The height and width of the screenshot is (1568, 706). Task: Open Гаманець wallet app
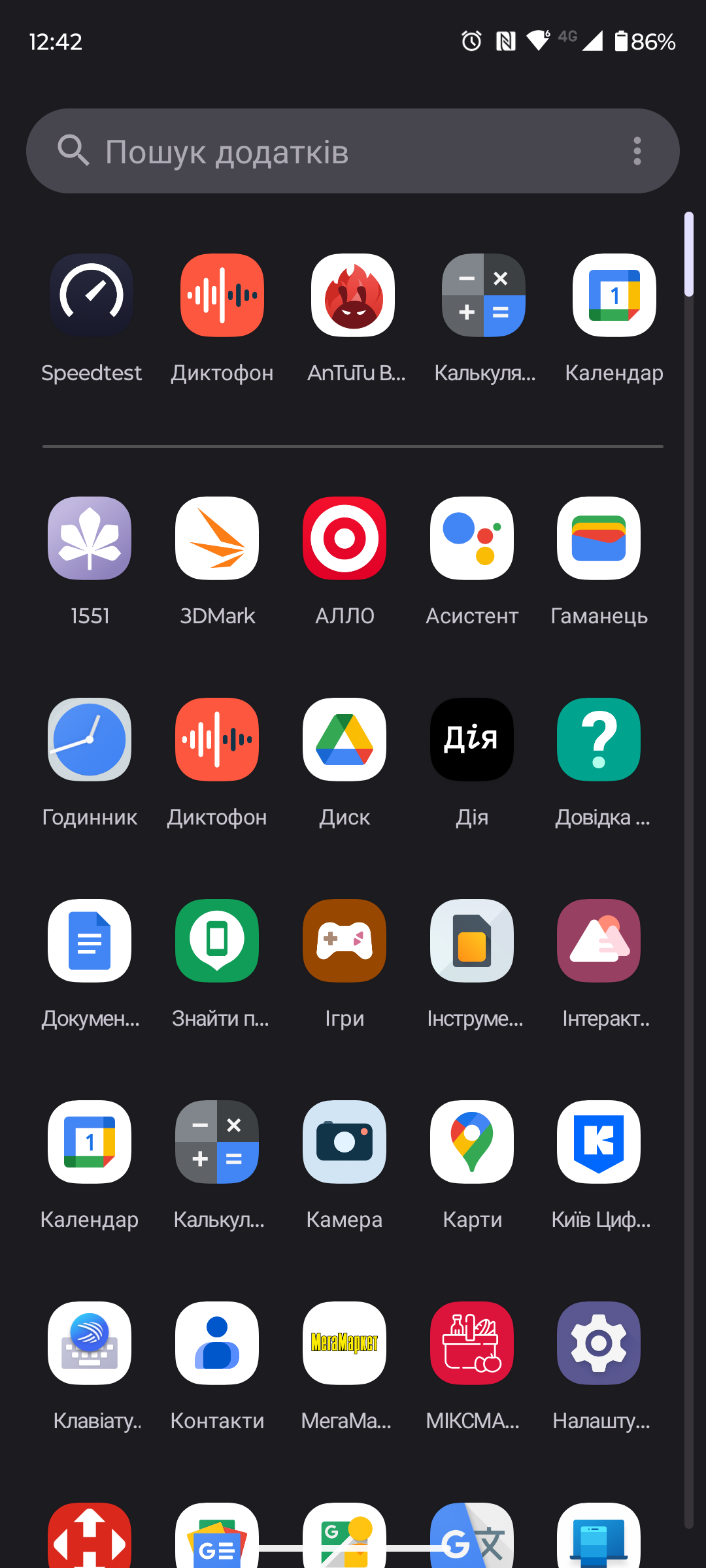[599, 539]
